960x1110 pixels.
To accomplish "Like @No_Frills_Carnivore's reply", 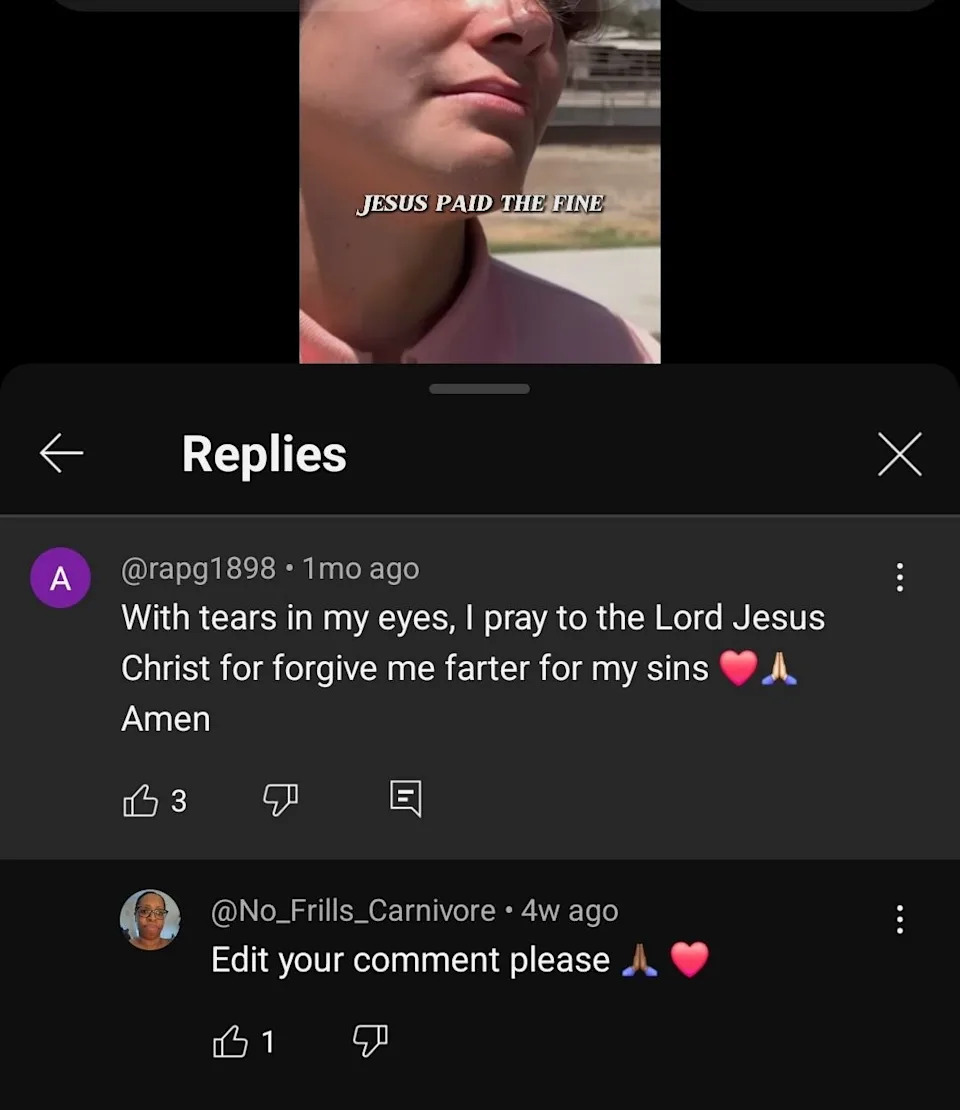I will (x=231, y=1043).
